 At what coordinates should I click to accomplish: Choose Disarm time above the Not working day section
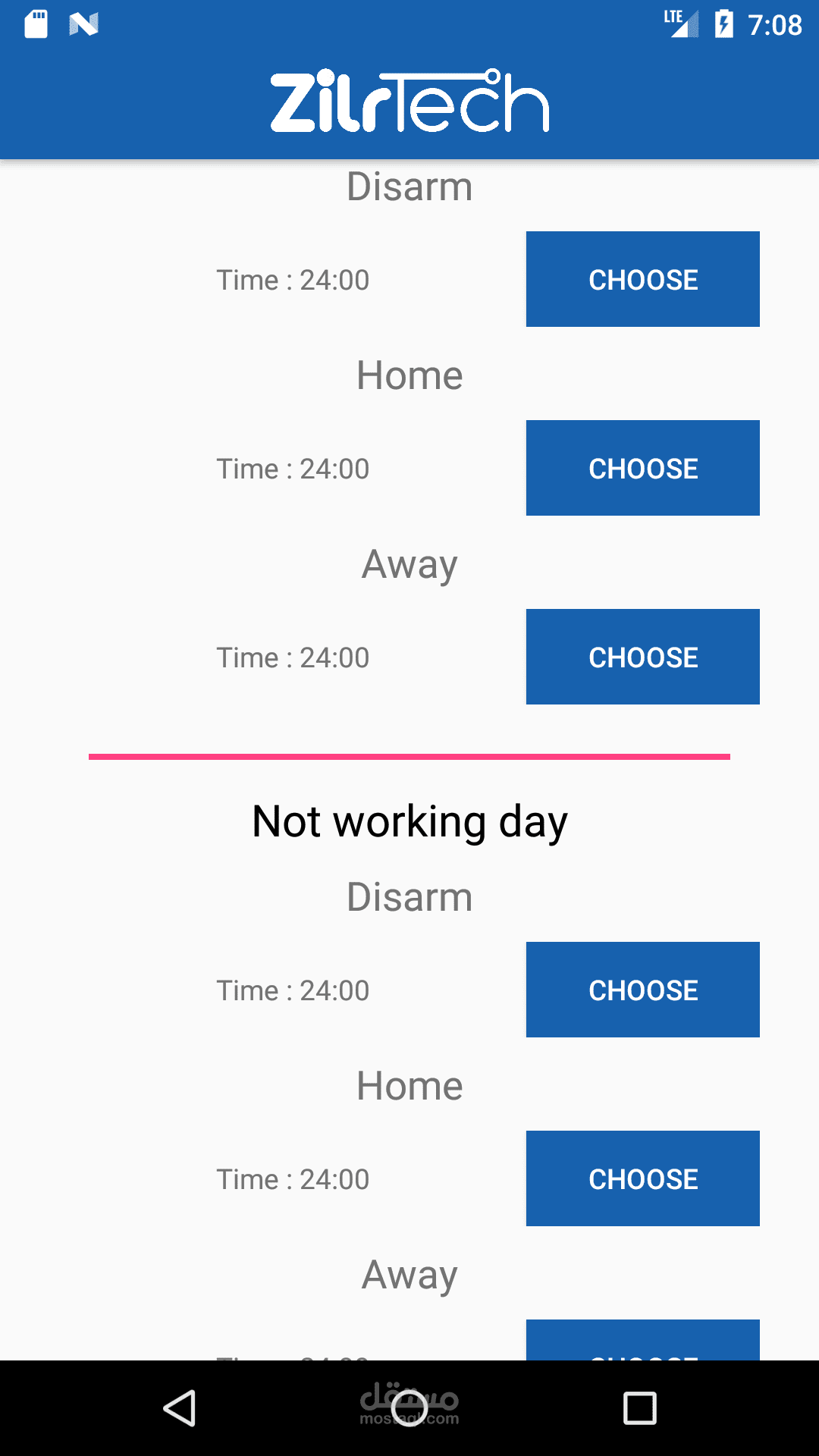[x=642, y=279]
